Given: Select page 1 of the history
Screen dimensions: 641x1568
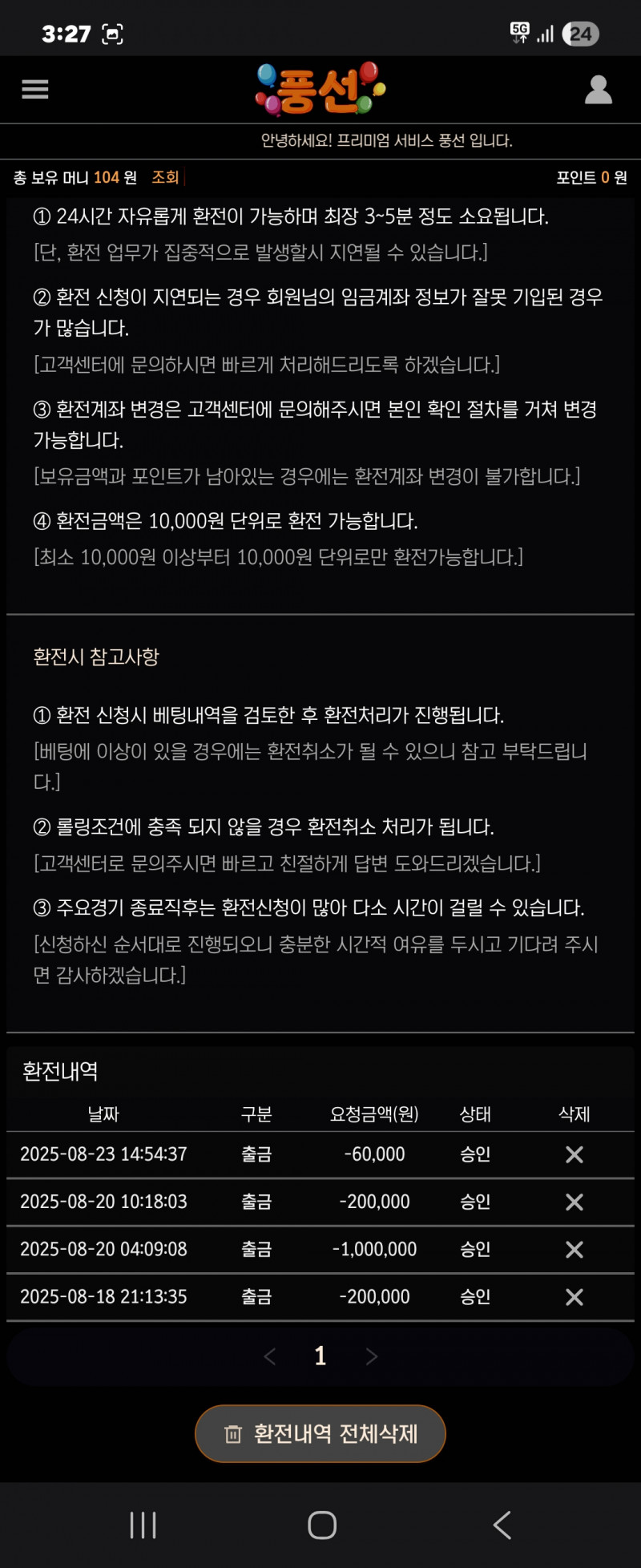Looking at the screenshot, I should (320, 1356).
